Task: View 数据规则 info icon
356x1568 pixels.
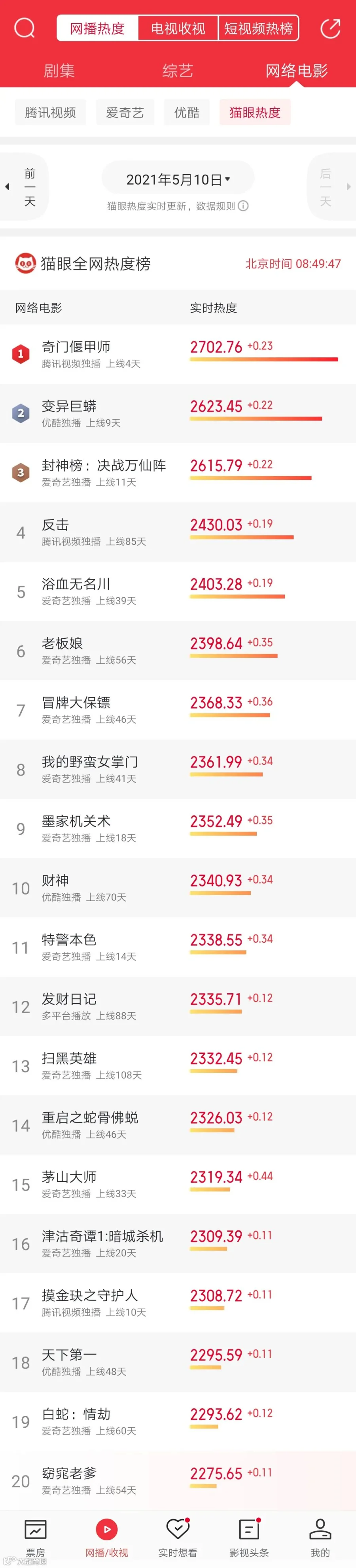Action: pos(243,206)
